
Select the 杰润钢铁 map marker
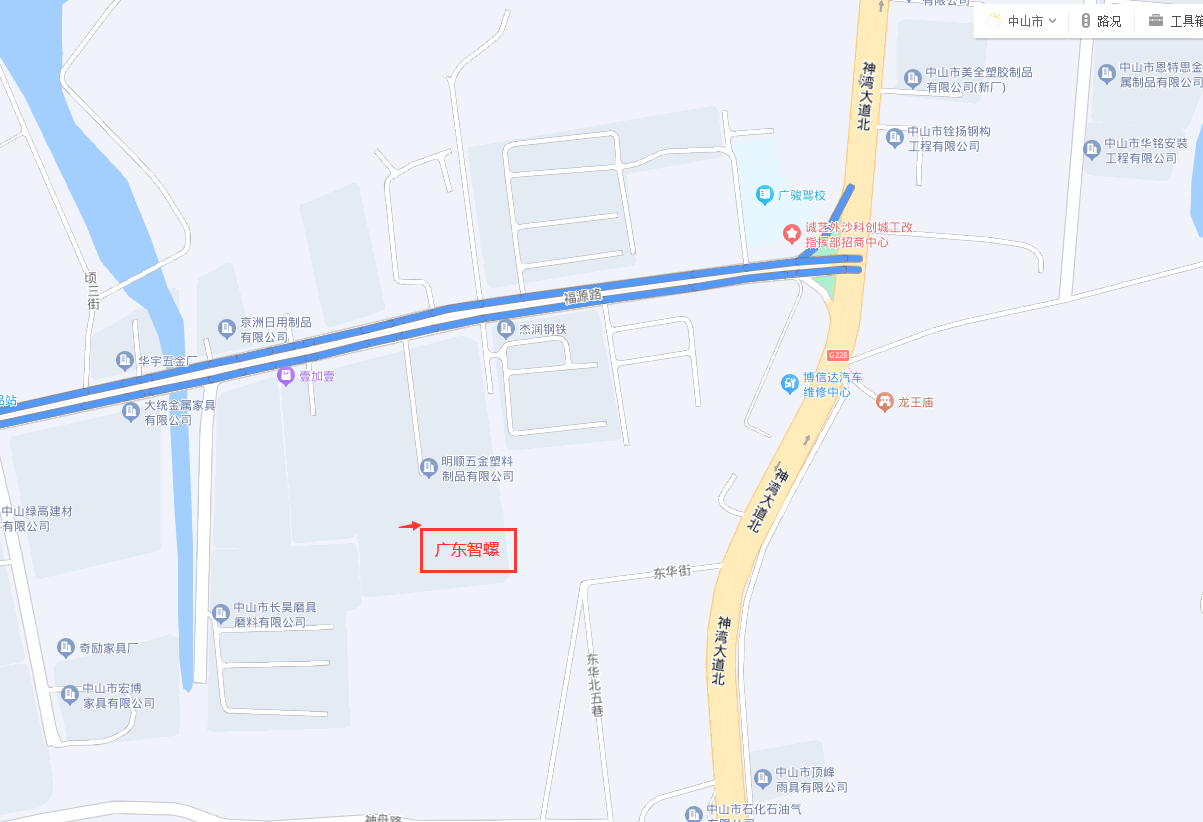click(x=506, y=328)
